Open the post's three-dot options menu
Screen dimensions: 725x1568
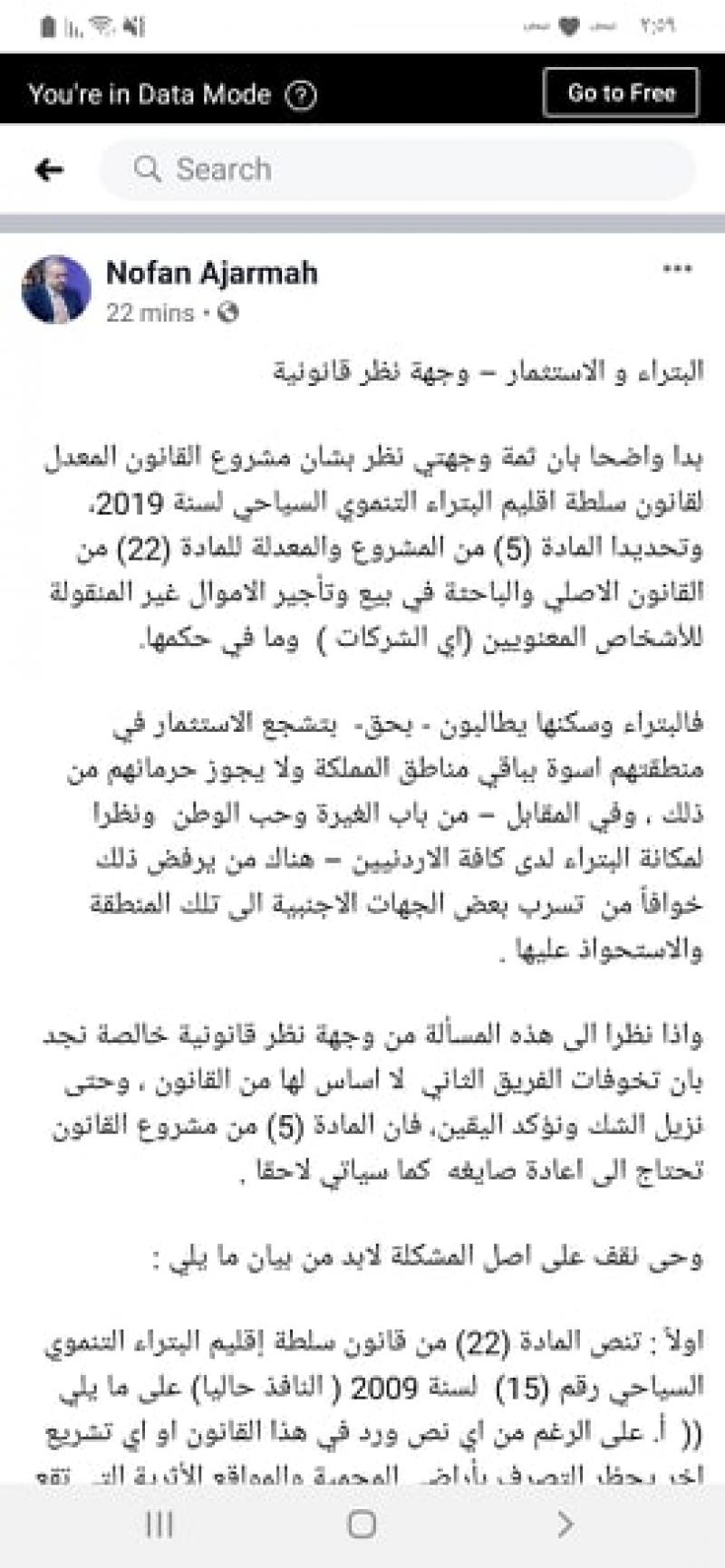[x=678, y=270]
